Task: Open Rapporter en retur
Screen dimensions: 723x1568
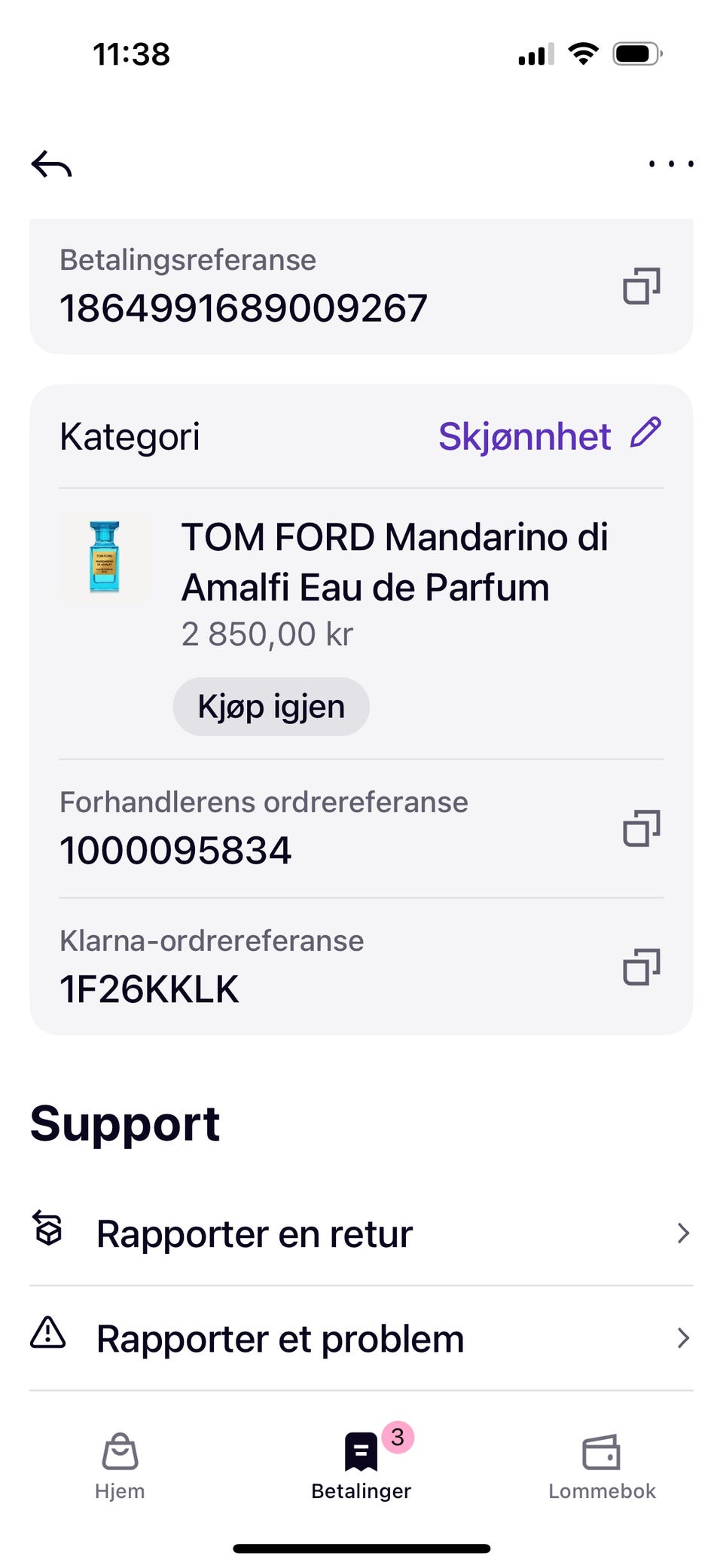Action: (361, 1233)
